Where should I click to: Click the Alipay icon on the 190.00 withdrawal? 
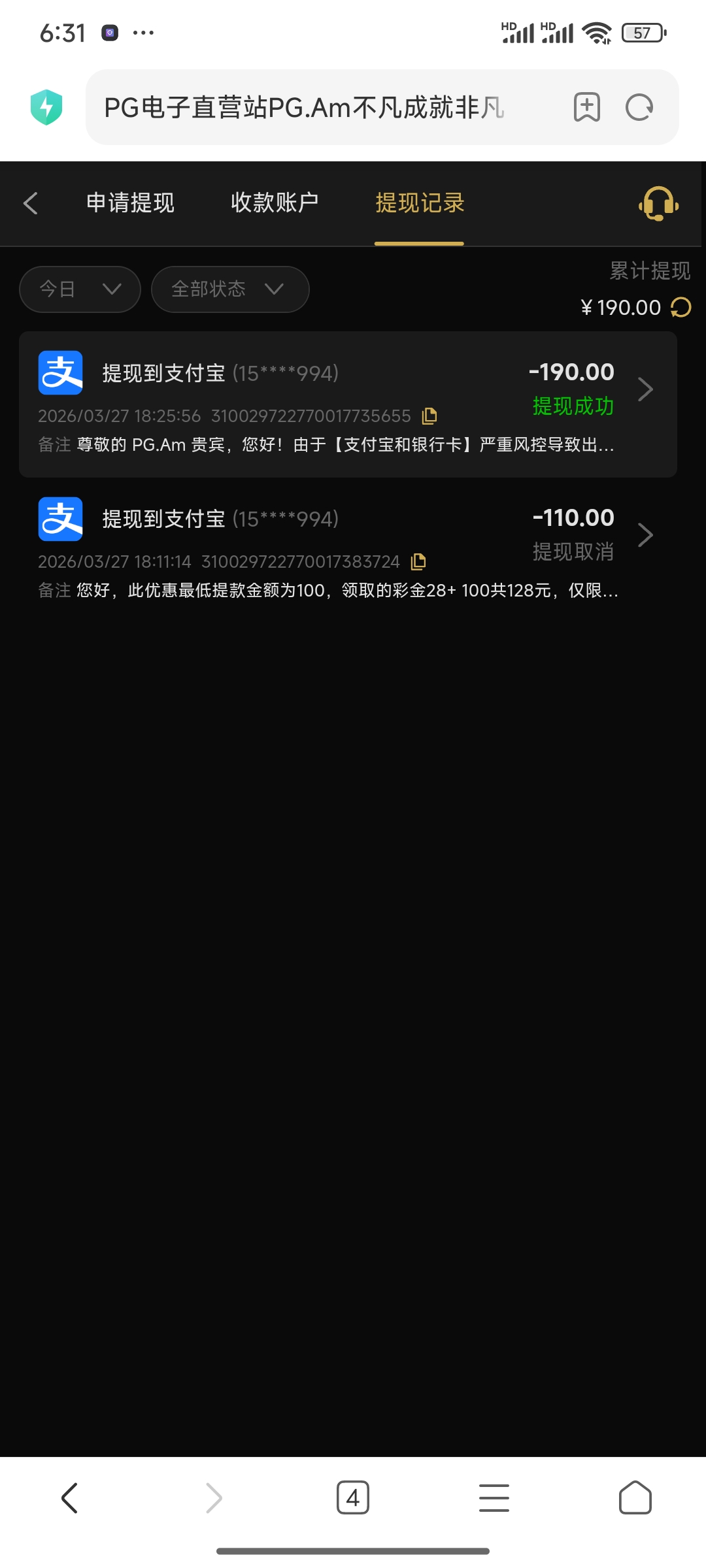[60, 372]
